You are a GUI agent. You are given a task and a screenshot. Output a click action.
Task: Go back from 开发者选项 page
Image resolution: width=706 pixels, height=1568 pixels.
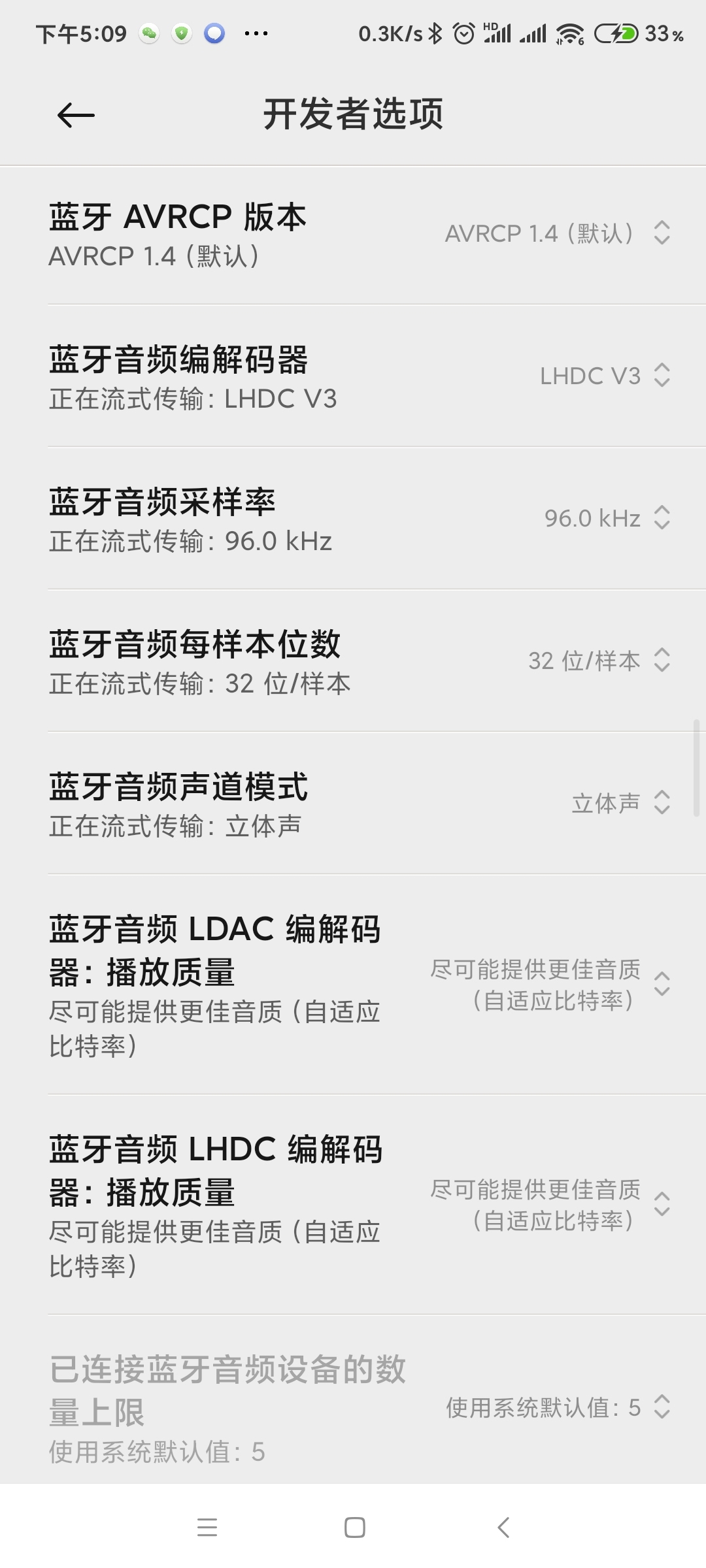click(76, 116)
